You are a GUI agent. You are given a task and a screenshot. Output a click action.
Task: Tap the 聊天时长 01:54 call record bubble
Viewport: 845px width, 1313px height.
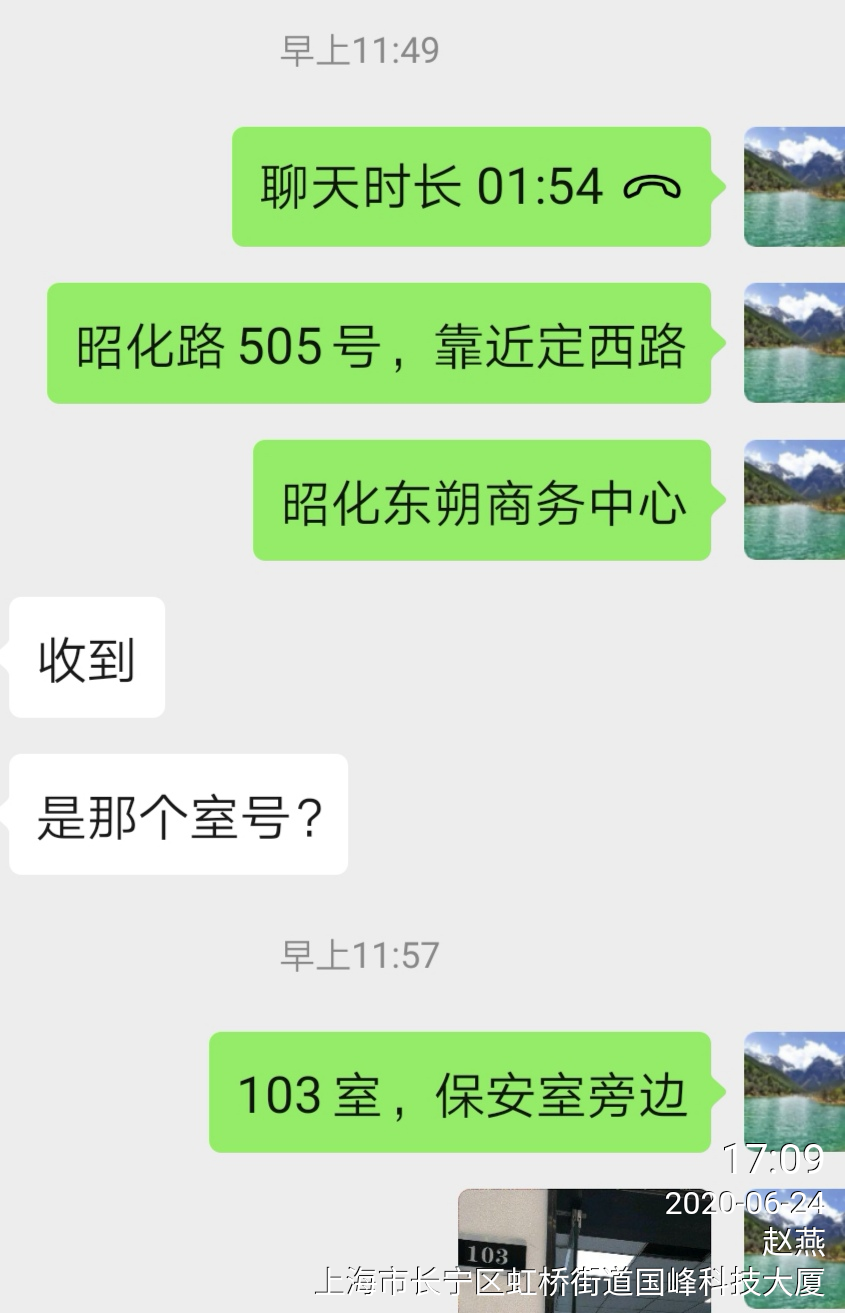tap(471, 187)
